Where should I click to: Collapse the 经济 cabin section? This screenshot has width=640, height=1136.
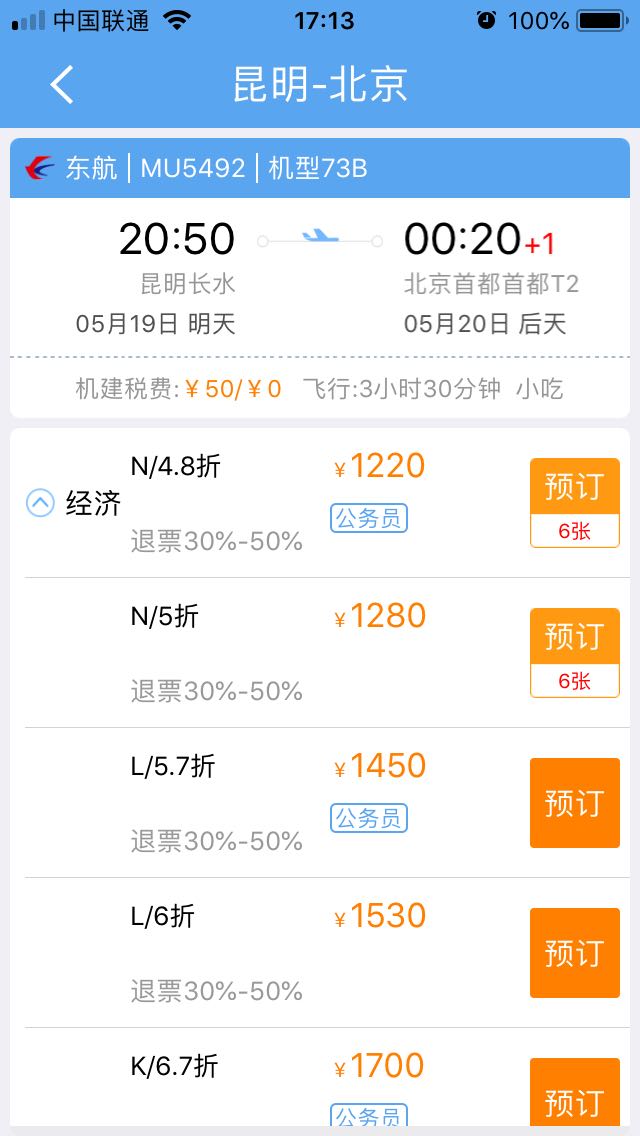[x=40, y=503]
